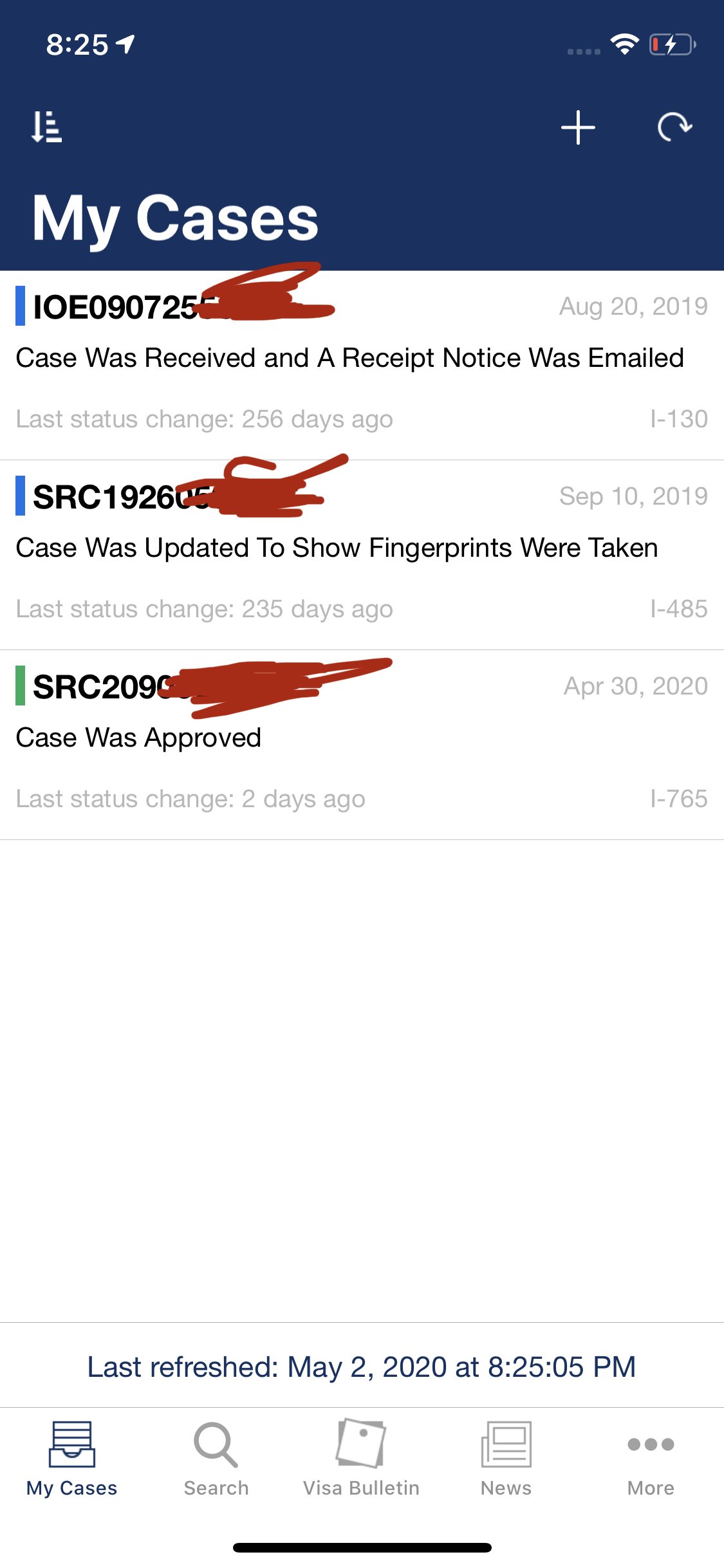The image size is (724, 1568).
Task: Refresh case statuses
Action: coord(674,127)
